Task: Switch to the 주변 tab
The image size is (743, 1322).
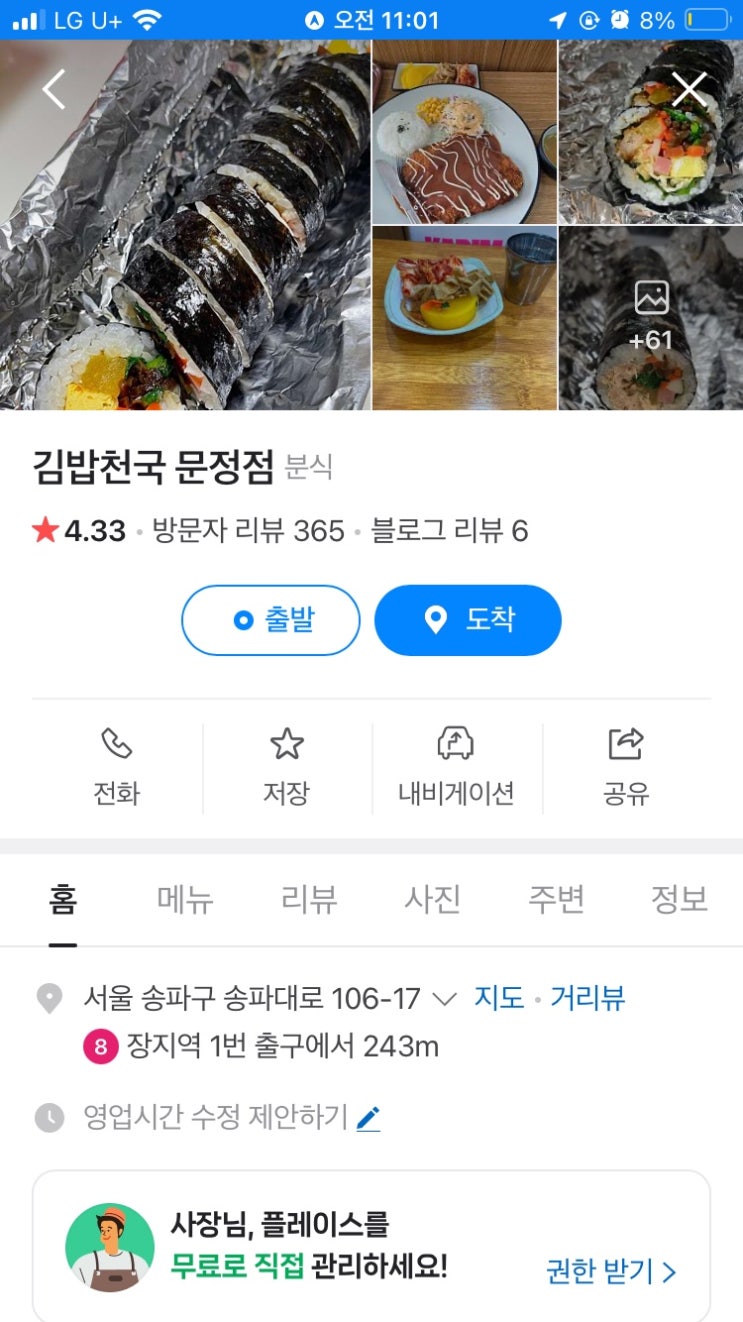Action: (x=556, y=900)
